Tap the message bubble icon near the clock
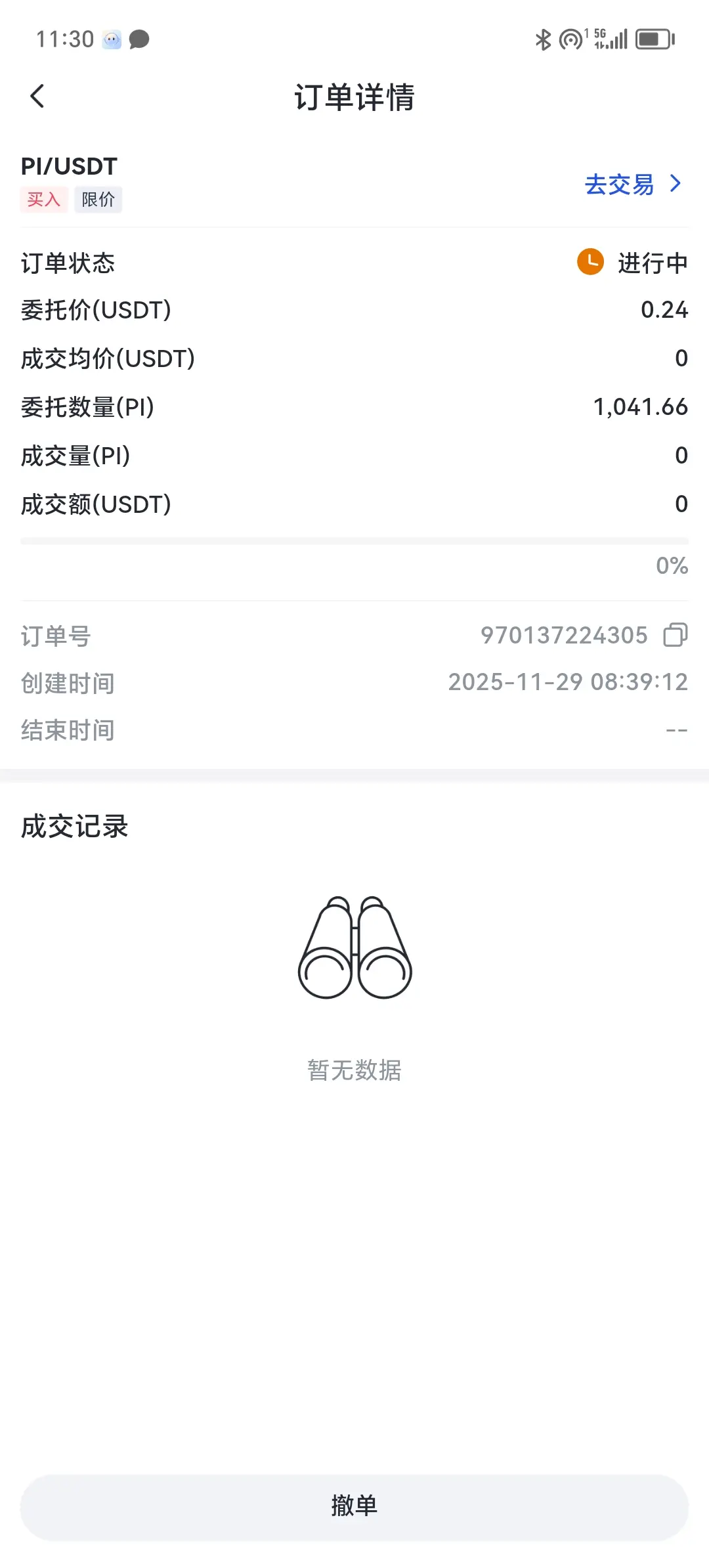The width and height of the screenshot is (709, 1568). coord(140,39)
